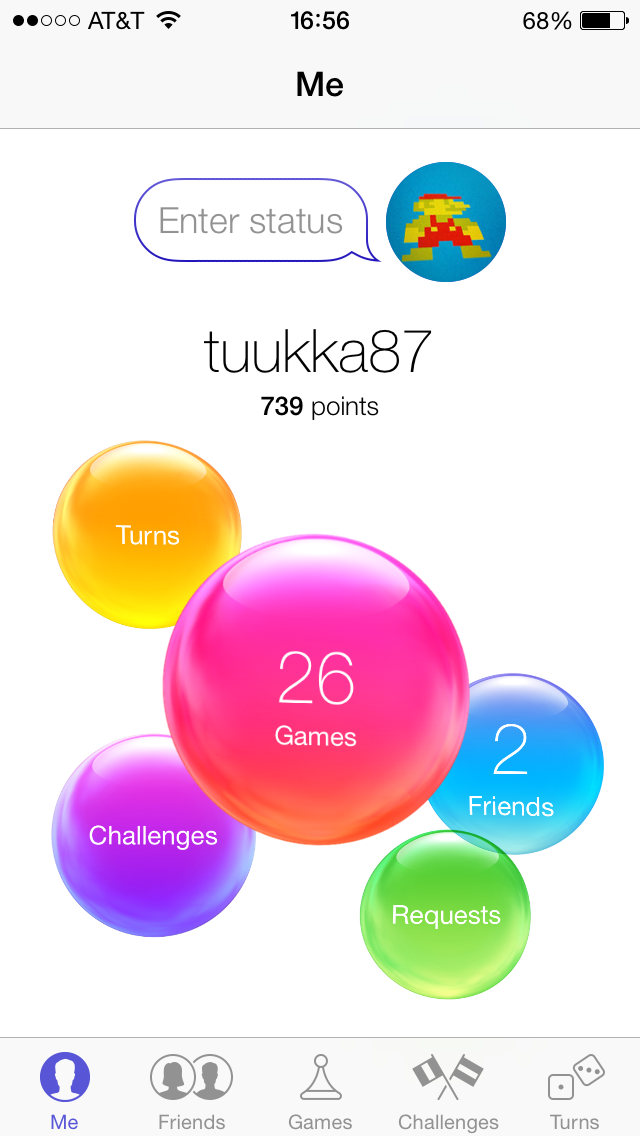Open the green Requests bubble
The width and height of the screenshot is (640, 1136).
click(x=445, y=915)
